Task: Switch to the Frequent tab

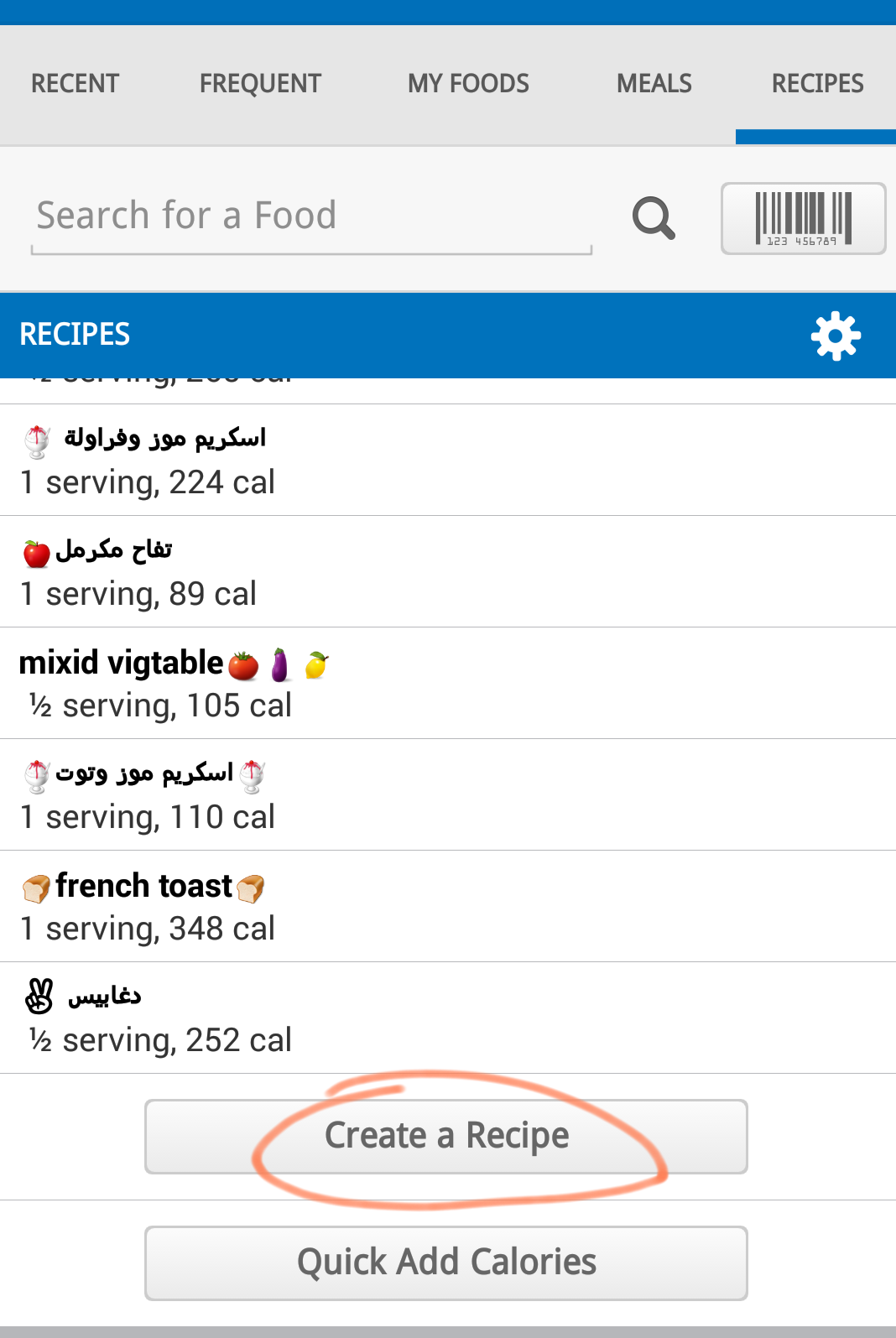Action: point(260,84)
